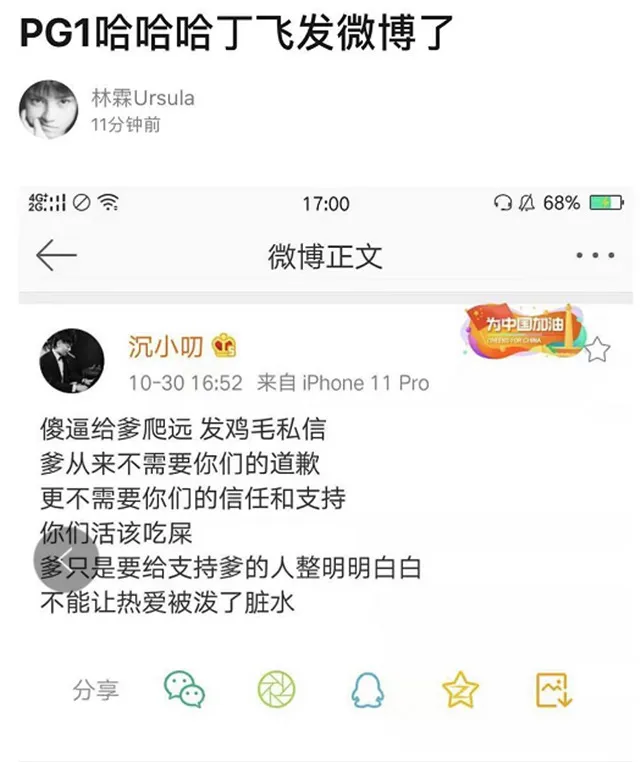Share to WeChat Moments
The width and height of the screenshot is (640, 762).
(x=276, y=689)
